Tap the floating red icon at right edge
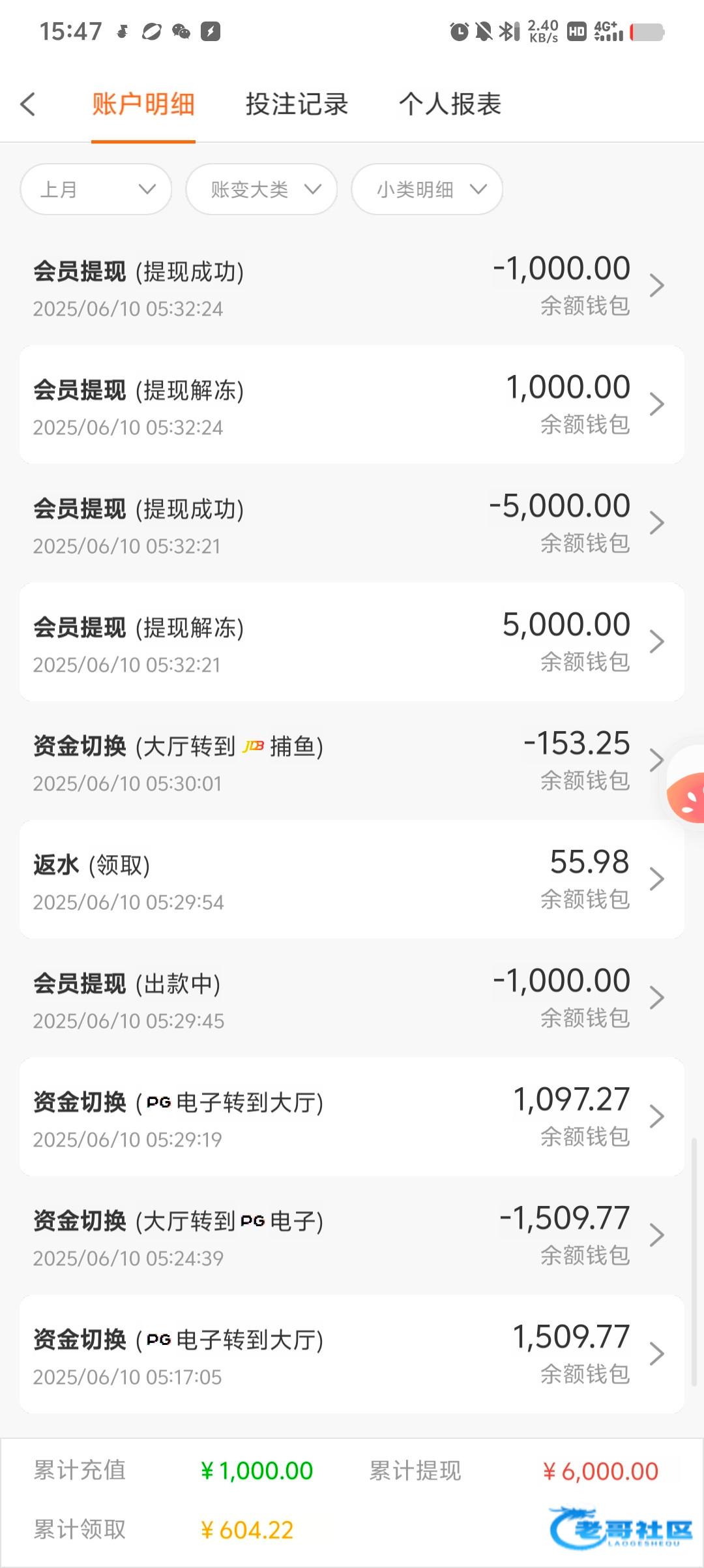 (687, 797)
